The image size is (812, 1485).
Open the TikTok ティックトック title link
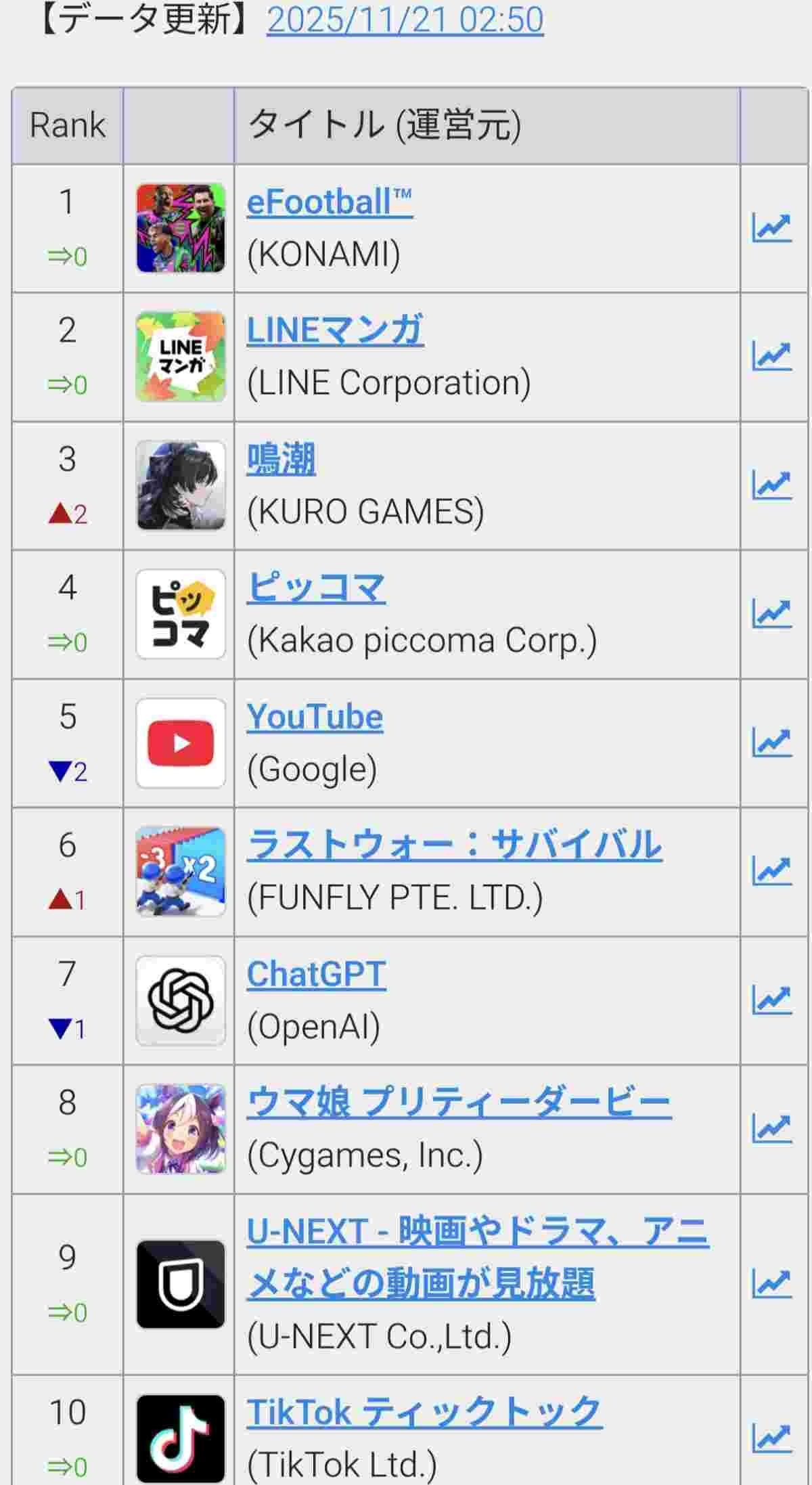coord(424,1413)
